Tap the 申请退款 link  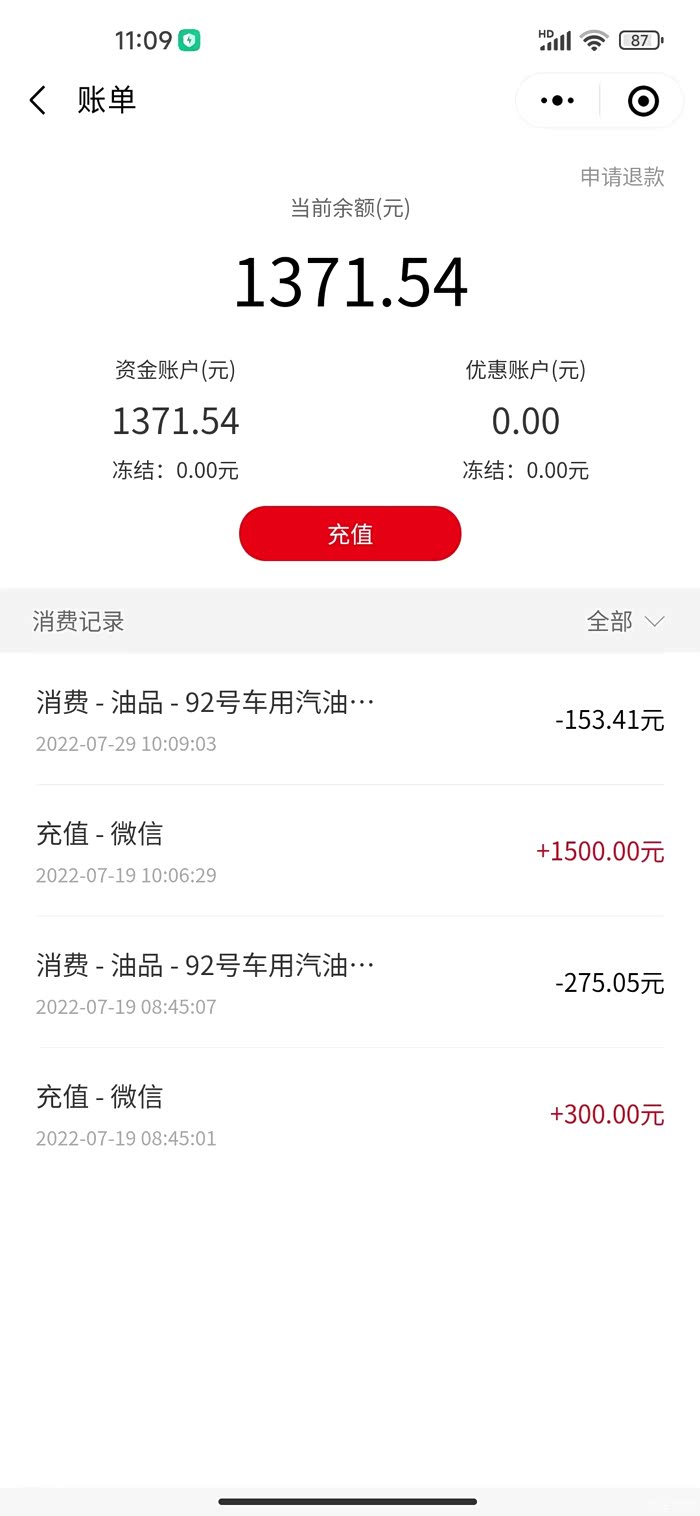(x=622, y=177)
